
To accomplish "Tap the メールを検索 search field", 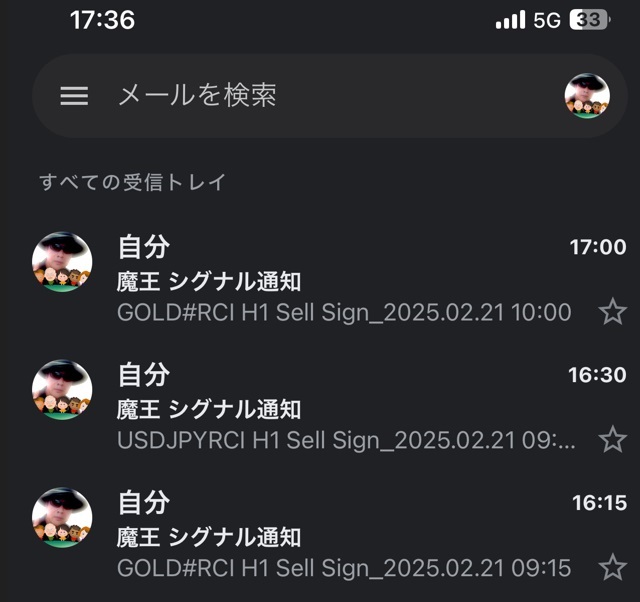I will pyautogui.click(x=300, y=96).
